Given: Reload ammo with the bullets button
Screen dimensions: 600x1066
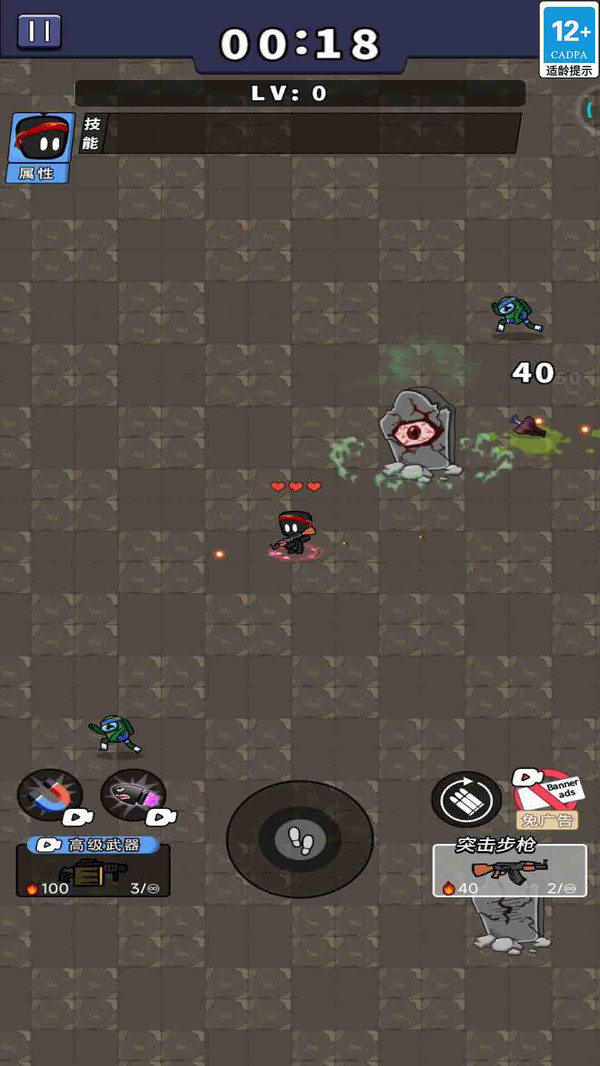Looking at the screenshot, I should [466, 800].
